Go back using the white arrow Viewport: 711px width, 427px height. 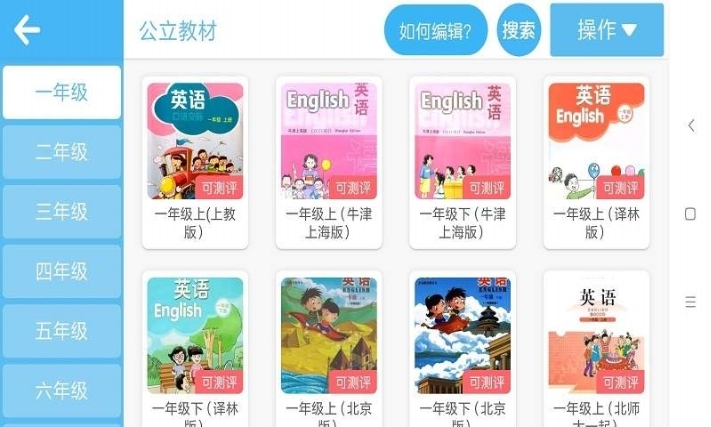[27, 30]
